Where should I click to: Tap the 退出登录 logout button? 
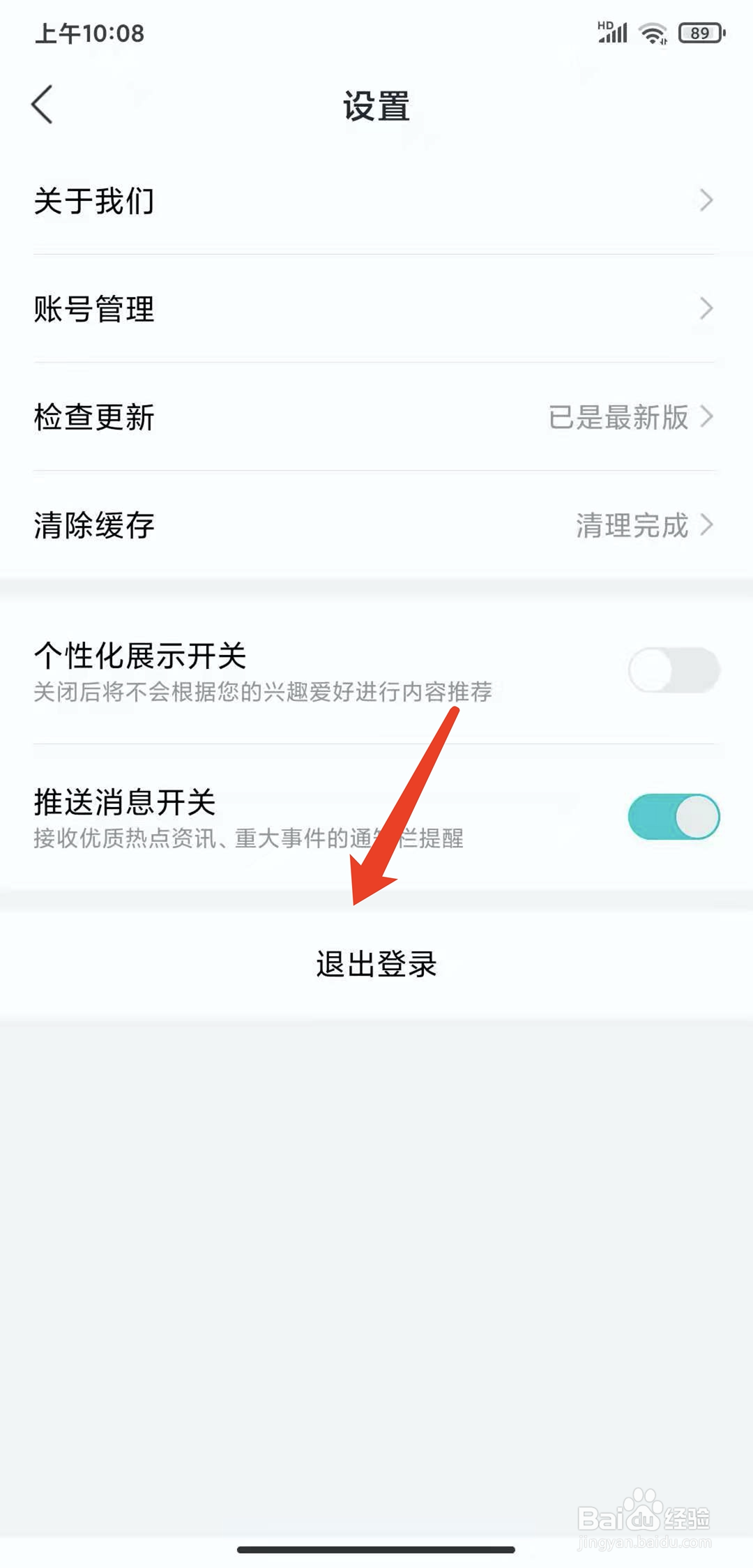(x=376, y=963)
